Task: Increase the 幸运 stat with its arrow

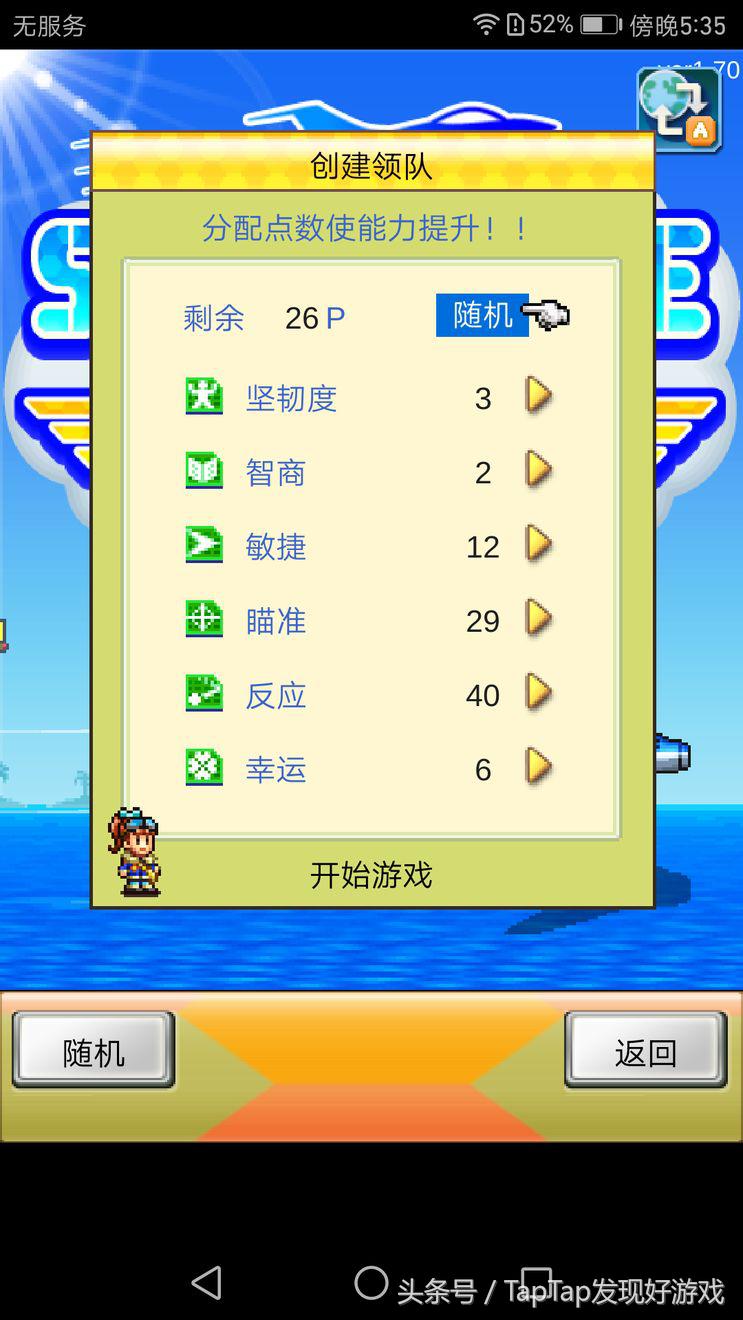Action: tap(539, 769)
